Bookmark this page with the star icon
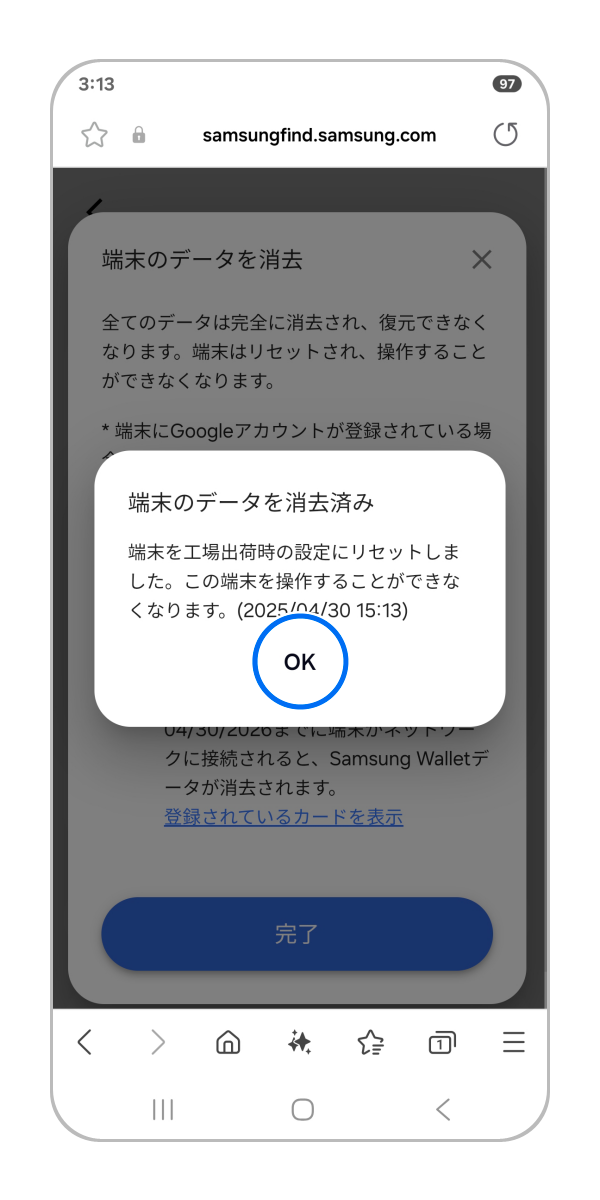600x1200 pixels. [94, 135]
